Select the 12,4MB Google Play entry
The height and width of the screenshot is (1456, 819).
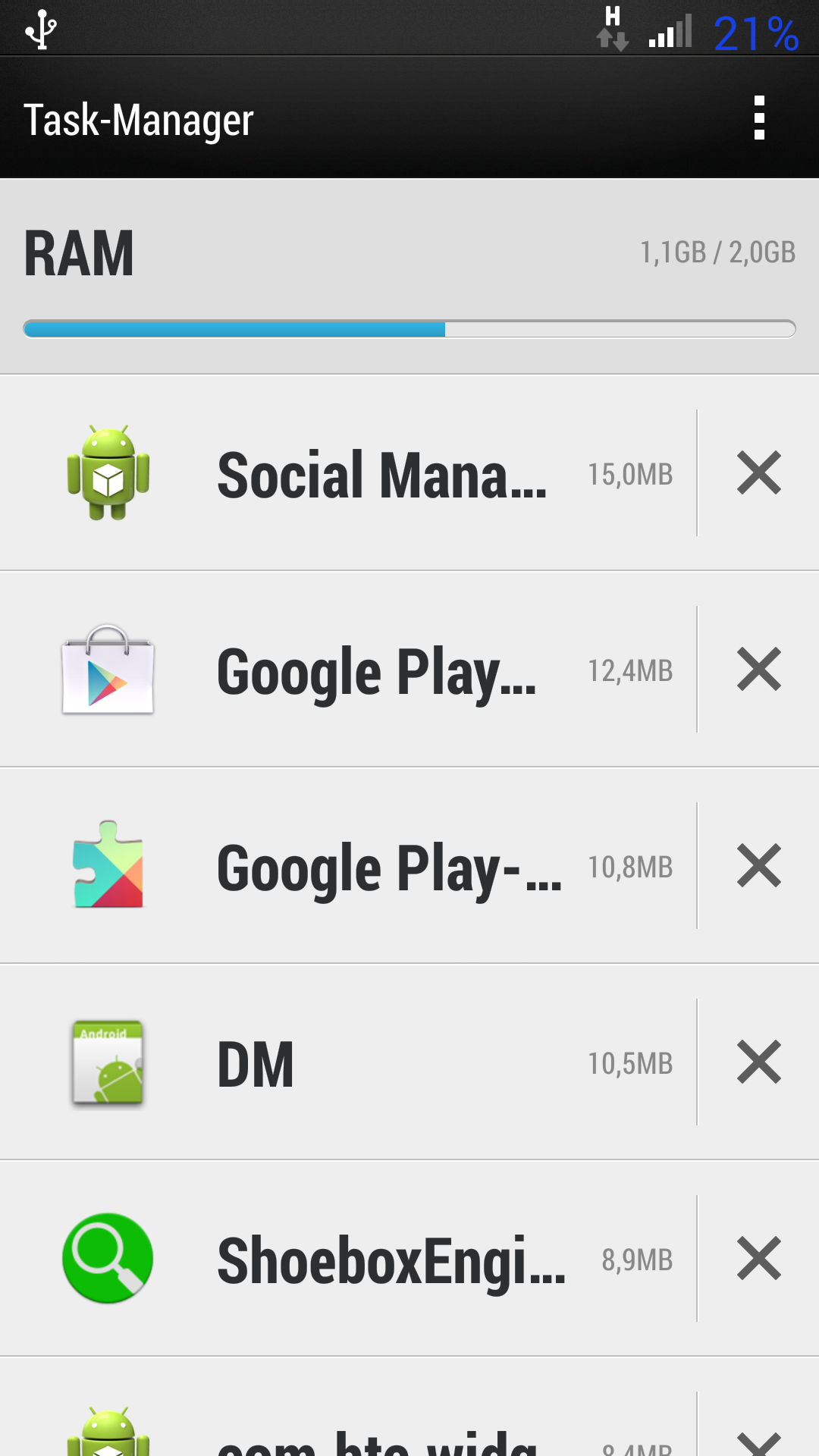click(348, 670)
